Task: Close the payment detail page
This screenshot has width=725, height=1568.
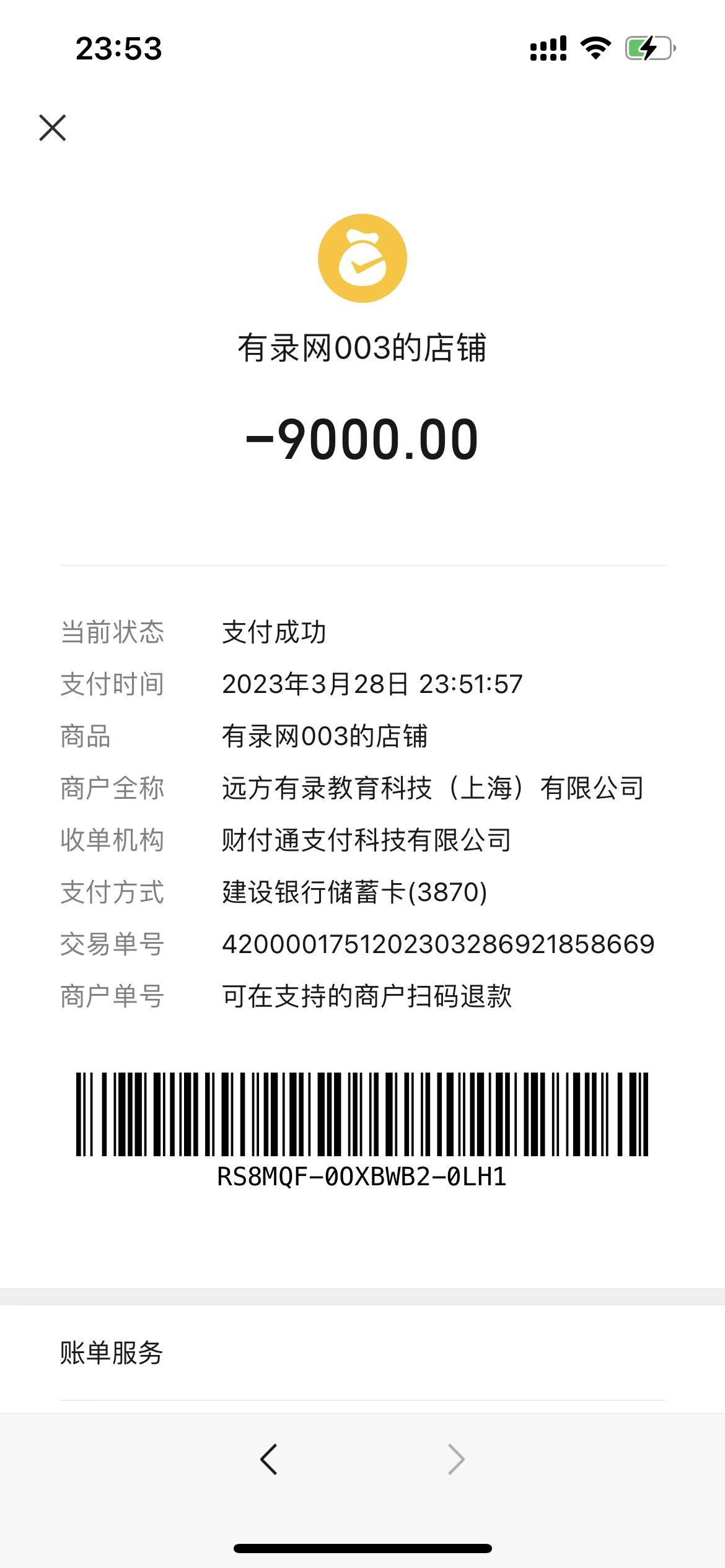Action: point(53,128)
